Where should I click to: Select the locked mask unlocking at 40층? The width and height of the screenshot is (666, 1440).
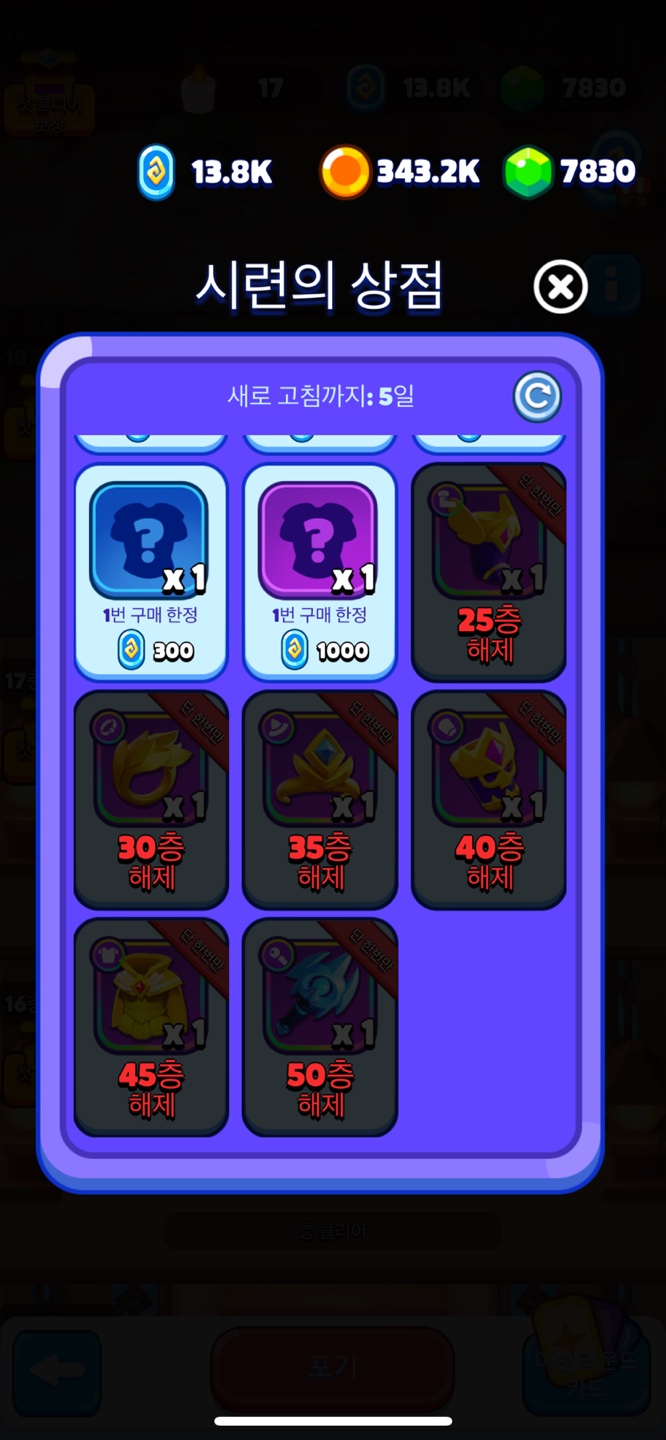489,799
